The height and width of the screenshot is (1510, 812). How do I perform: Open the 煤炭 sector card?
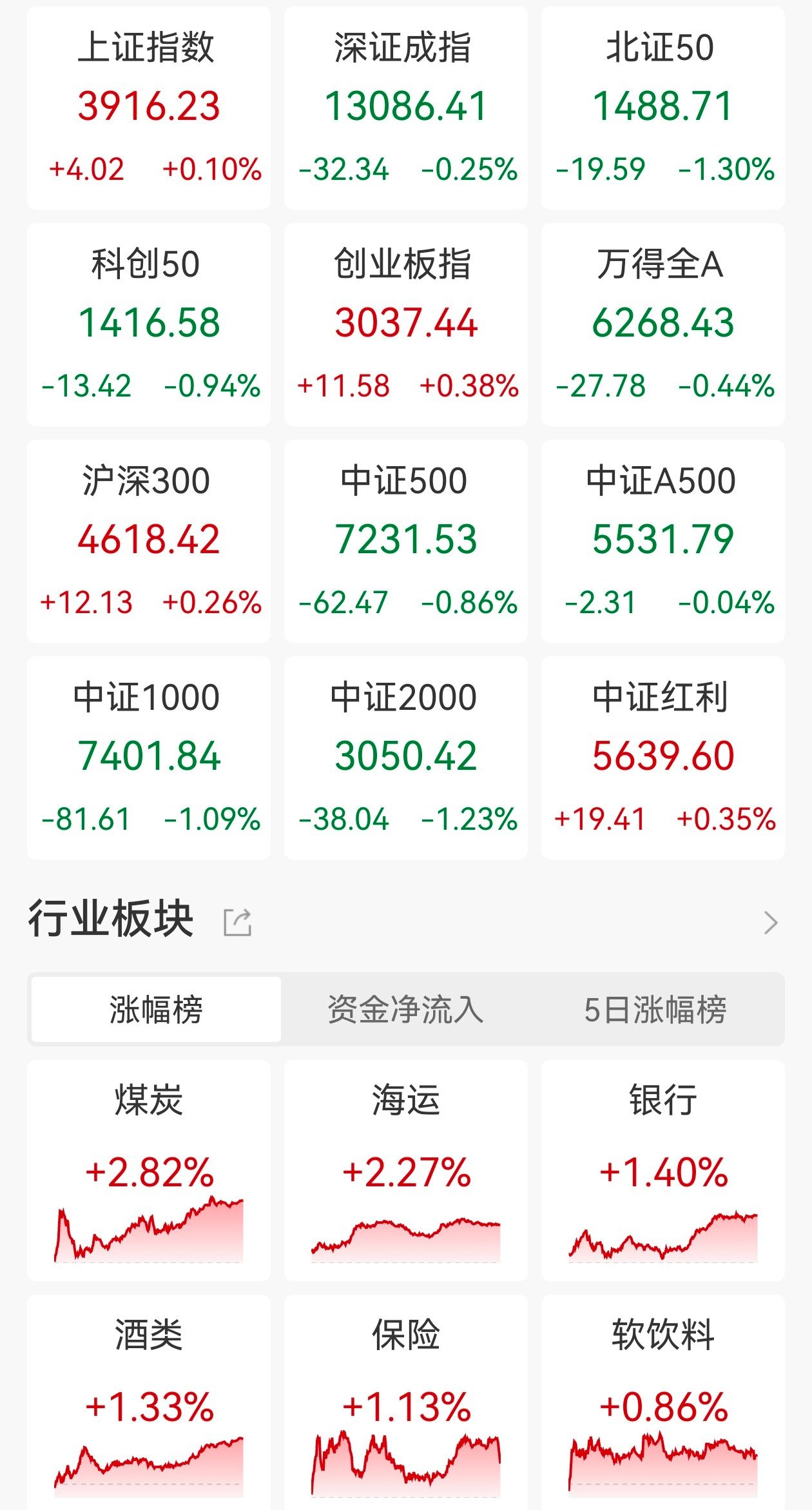[x=148, y=1170]
